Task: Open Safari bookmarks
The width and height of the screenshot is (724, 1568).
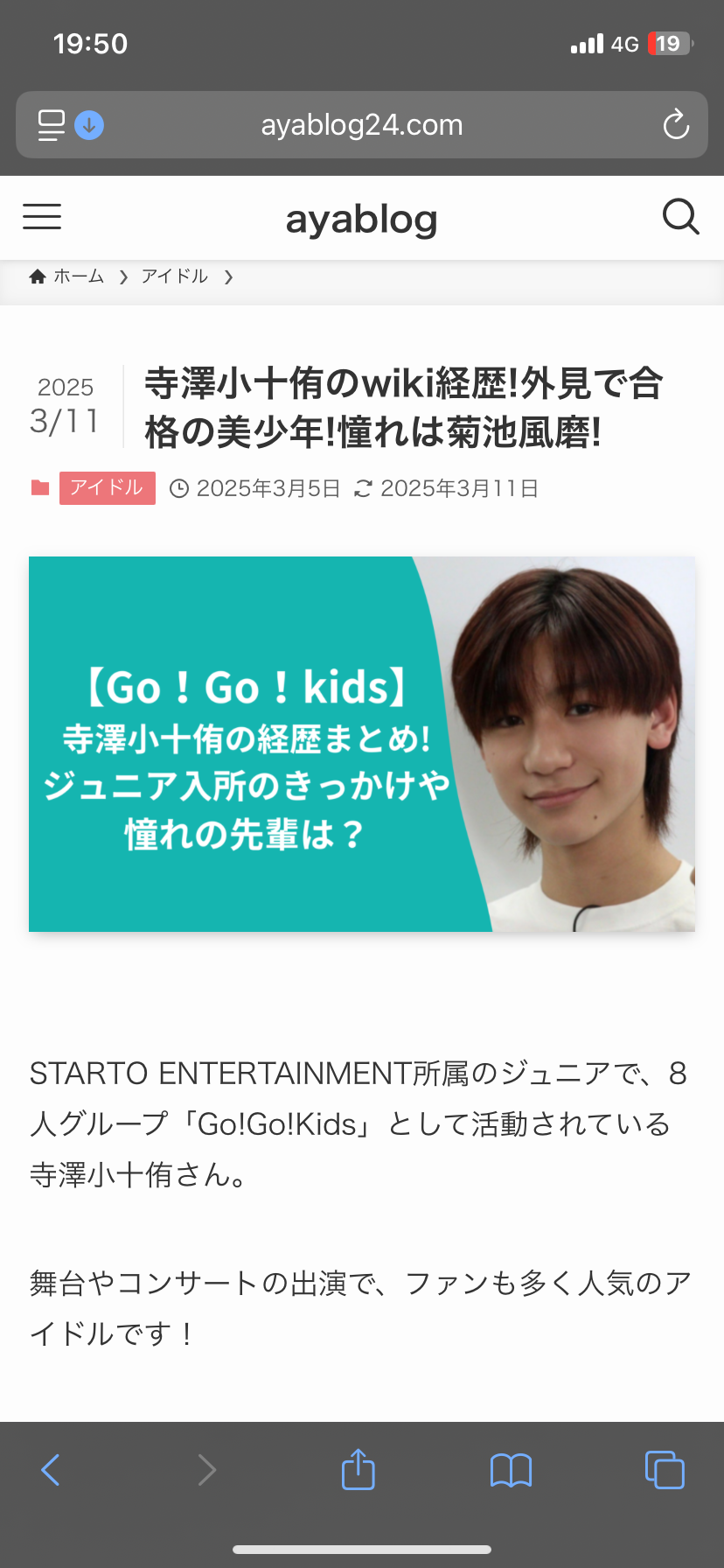Action: point(511,1470)
